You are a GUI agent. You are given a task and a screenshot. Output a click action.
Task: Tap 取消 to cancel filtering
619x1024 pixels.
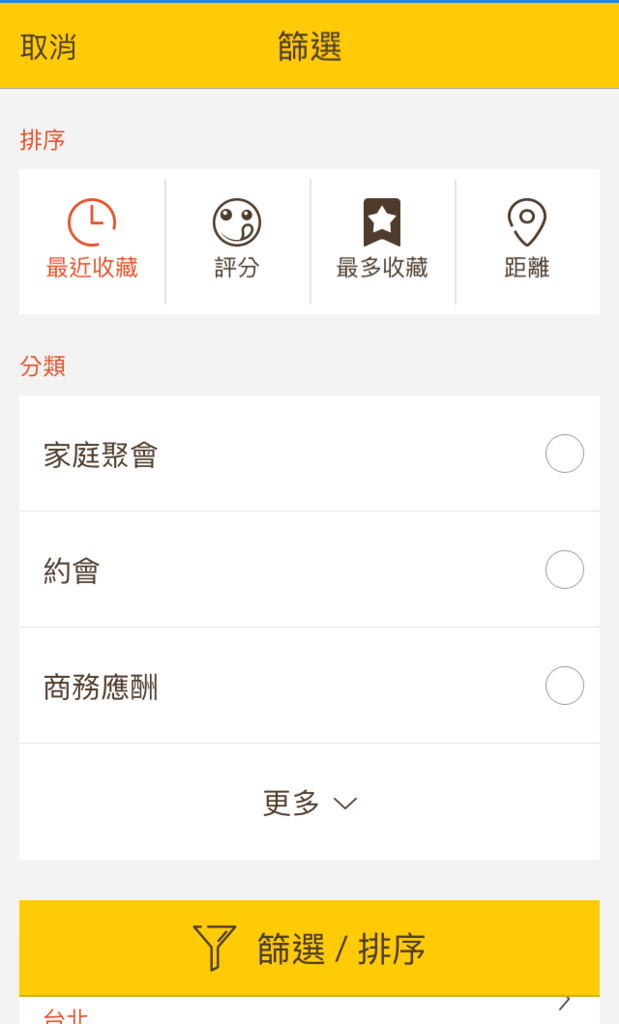pyautogui.click(x=48, y=47)
